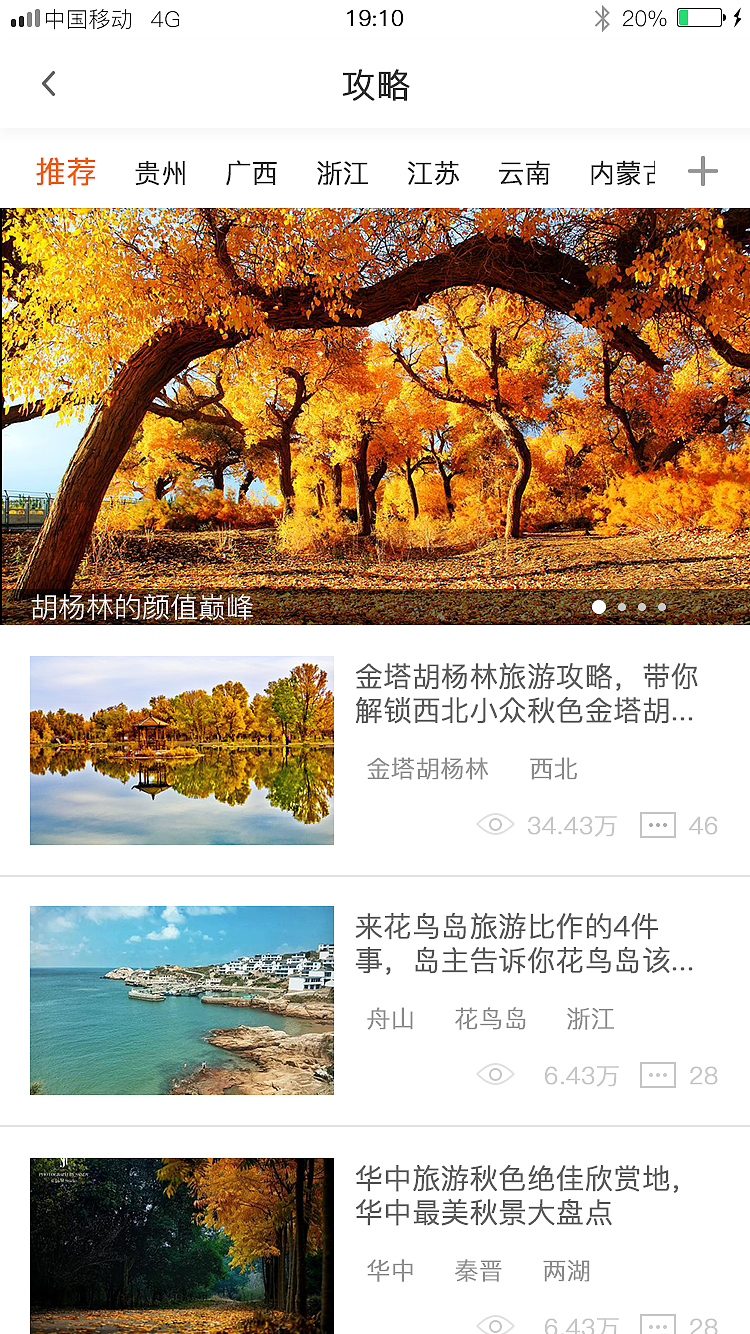Open comments icon showing 46 on first article
Image resolution: width=750 pixels, height=1334 pixels.
click(657, 824)
